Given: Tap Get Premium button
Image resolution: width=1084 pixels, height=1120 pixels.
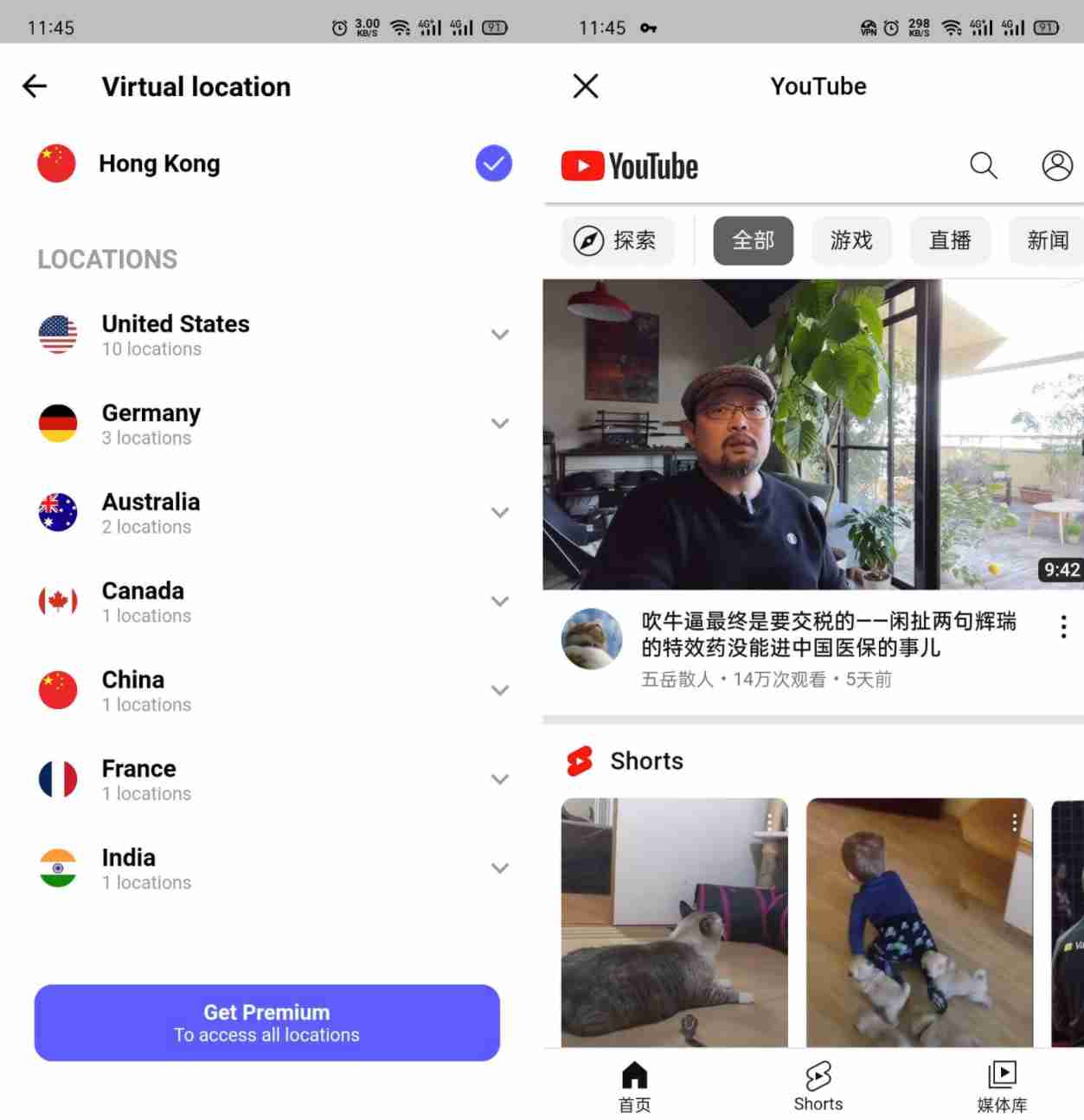Looking at the screenshot, I should click(x=266, y=1022).
